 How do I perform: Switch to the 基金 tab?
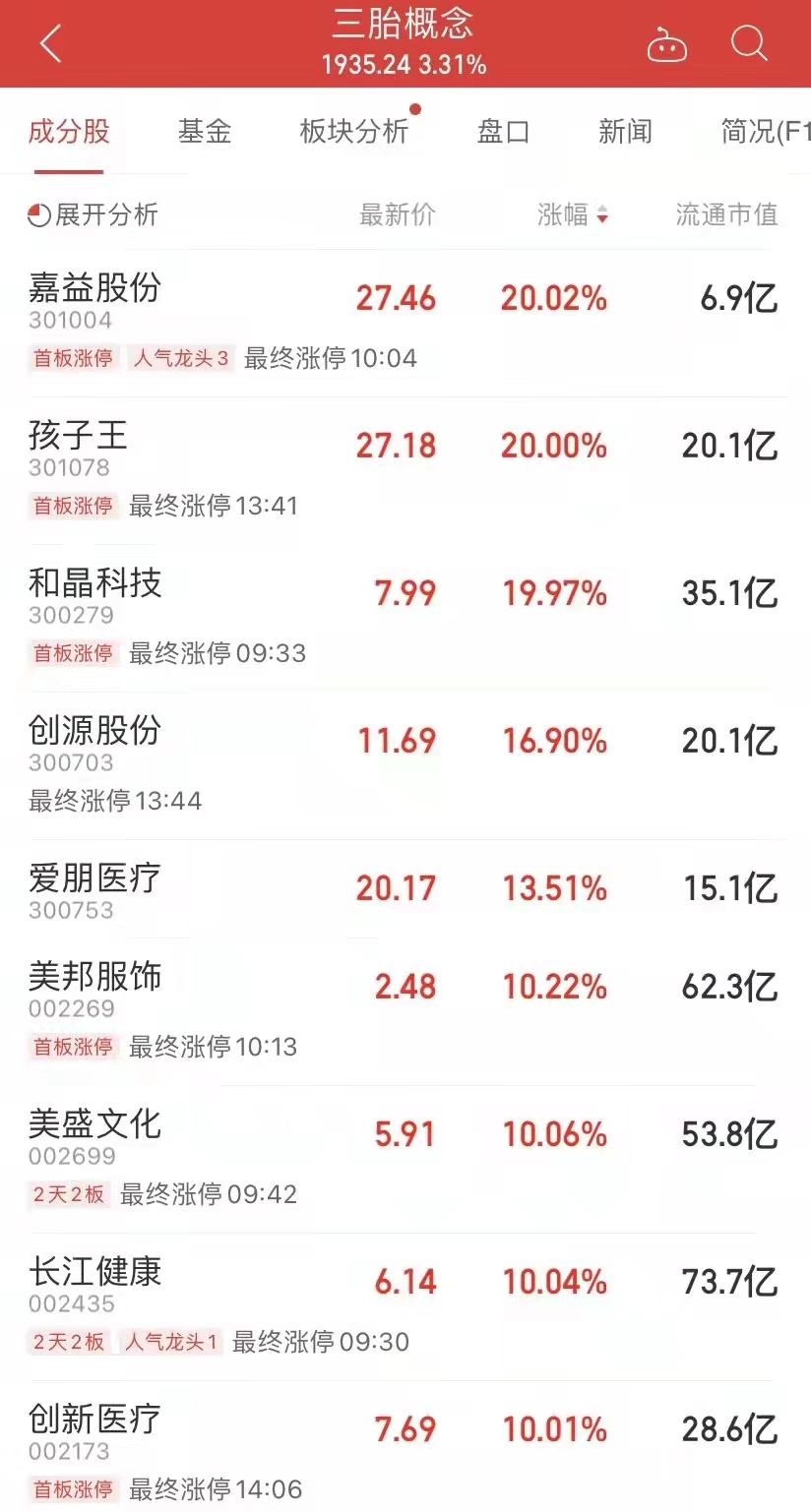pyautogui.click(x=205, y=132)
